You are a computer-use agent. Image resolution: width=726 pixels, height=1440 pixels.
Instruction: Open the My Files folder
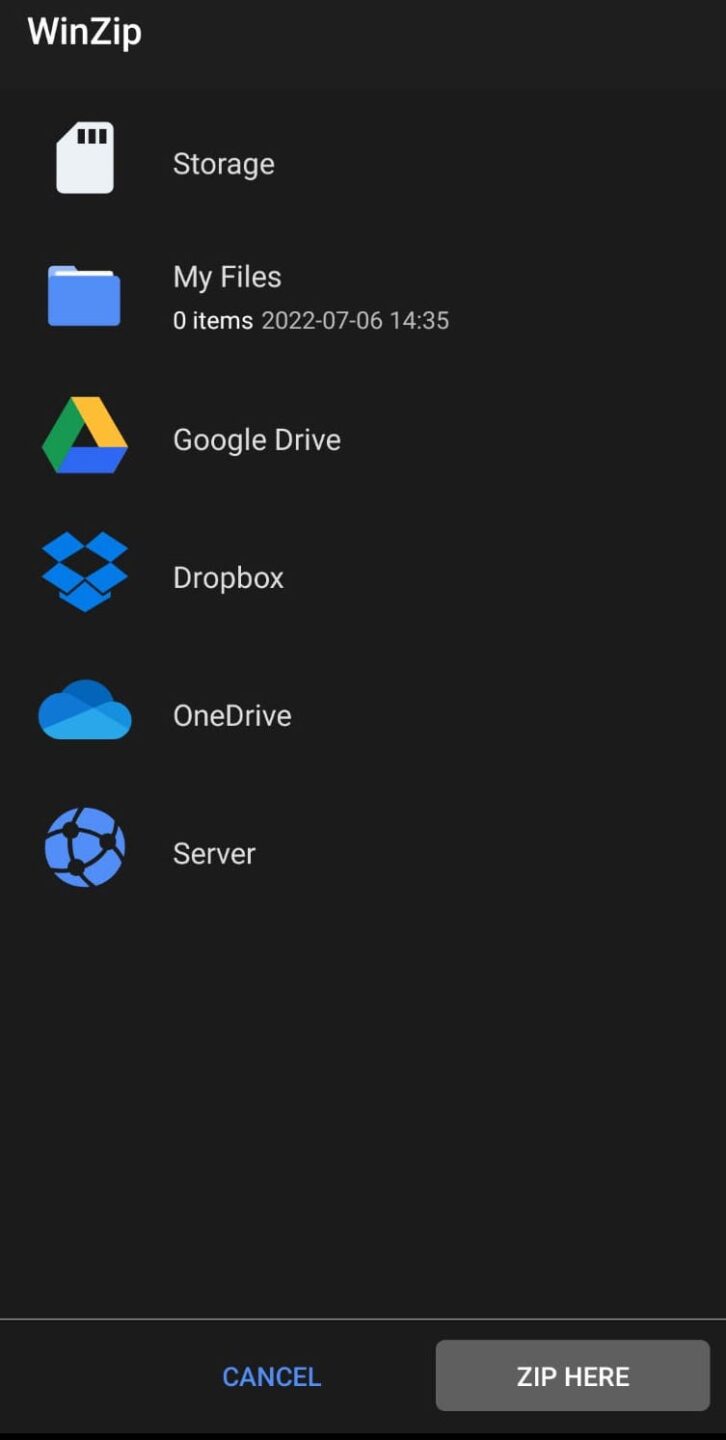point(227,296)
